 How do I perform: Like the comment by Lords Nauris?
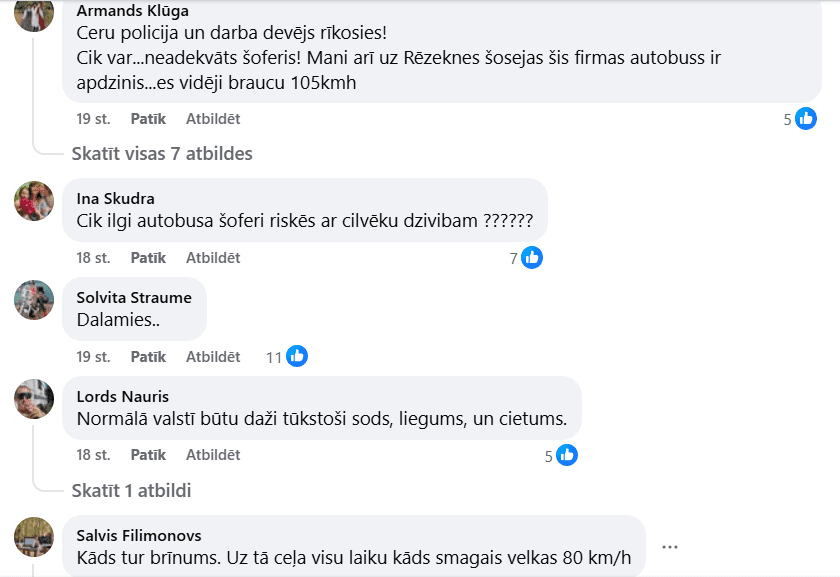148,455
